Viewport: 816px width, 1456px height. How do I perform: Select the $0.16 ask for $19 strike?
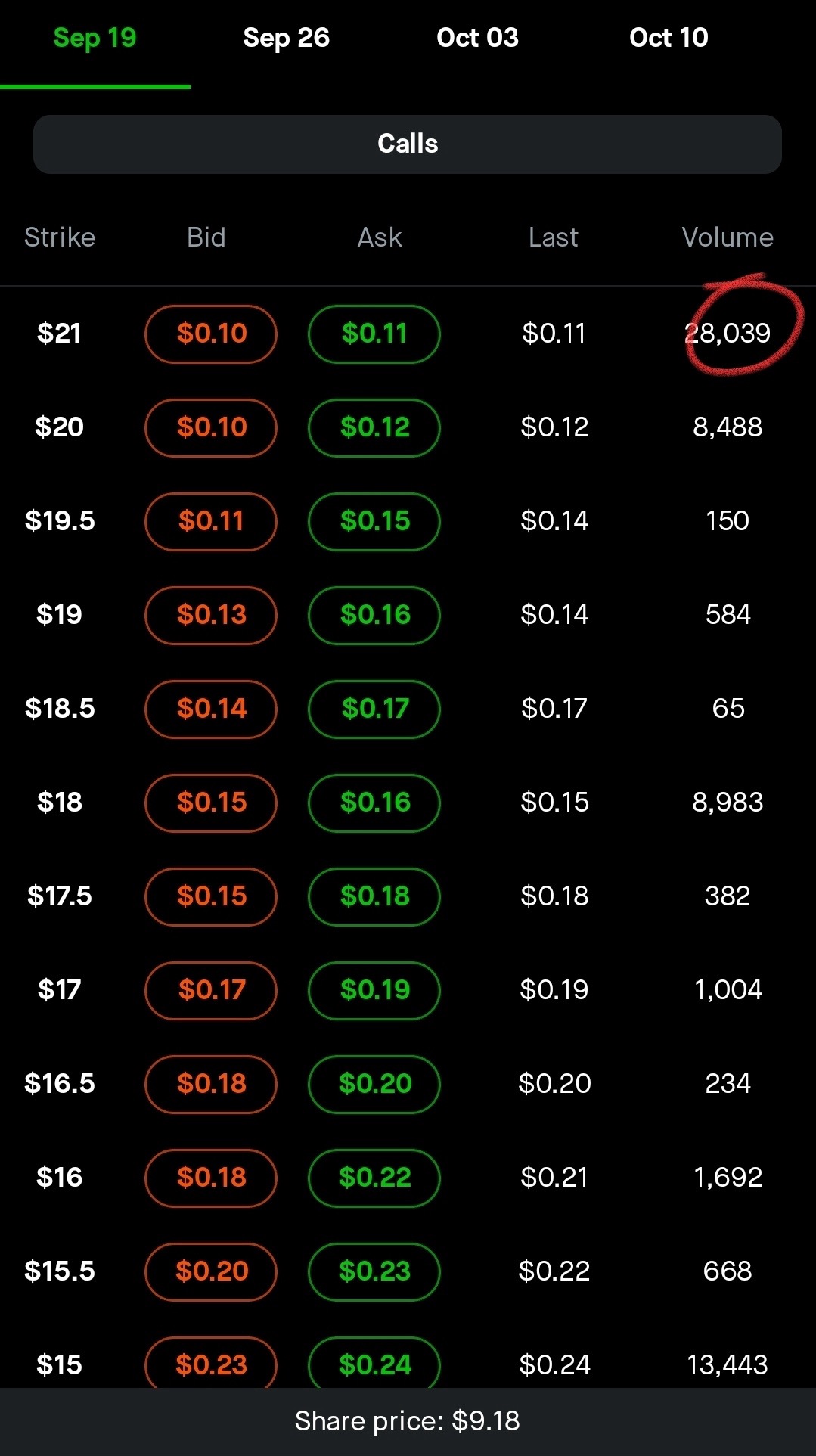pyautogui.click(x=374, y=615)
